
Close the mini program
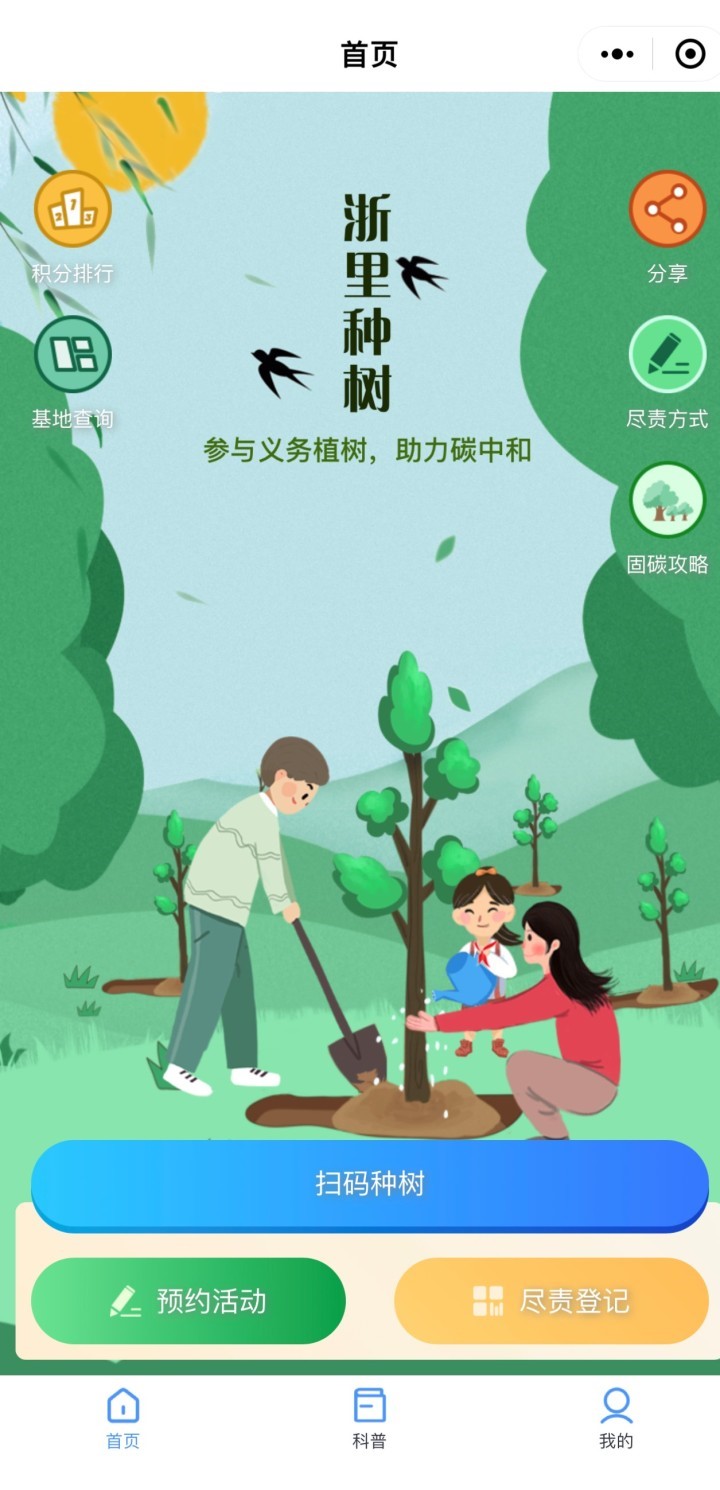(x=690, y=54)
